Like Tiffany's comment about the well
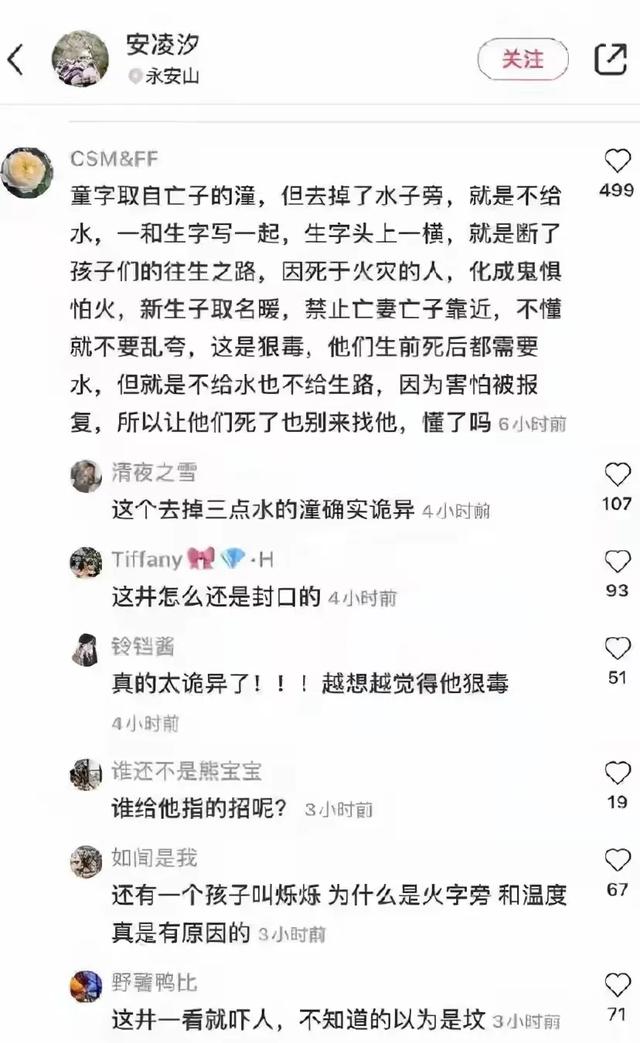 click(618, 562)
